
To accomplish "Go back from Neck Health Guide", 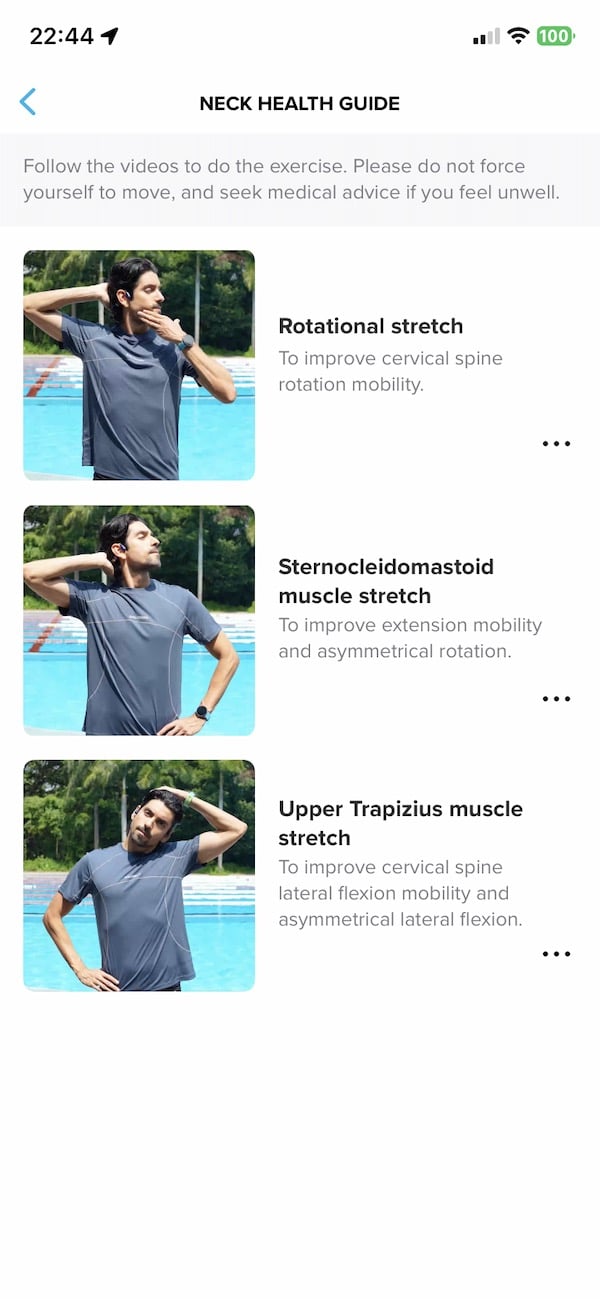I will click(28, 102).
